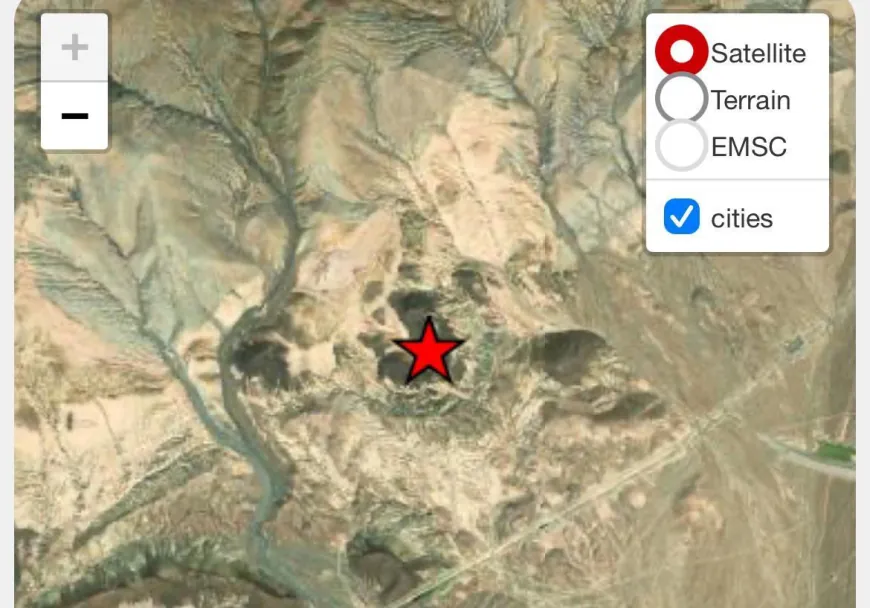
Task: Switch to the Terrain layer
Action: coord(681,100)
